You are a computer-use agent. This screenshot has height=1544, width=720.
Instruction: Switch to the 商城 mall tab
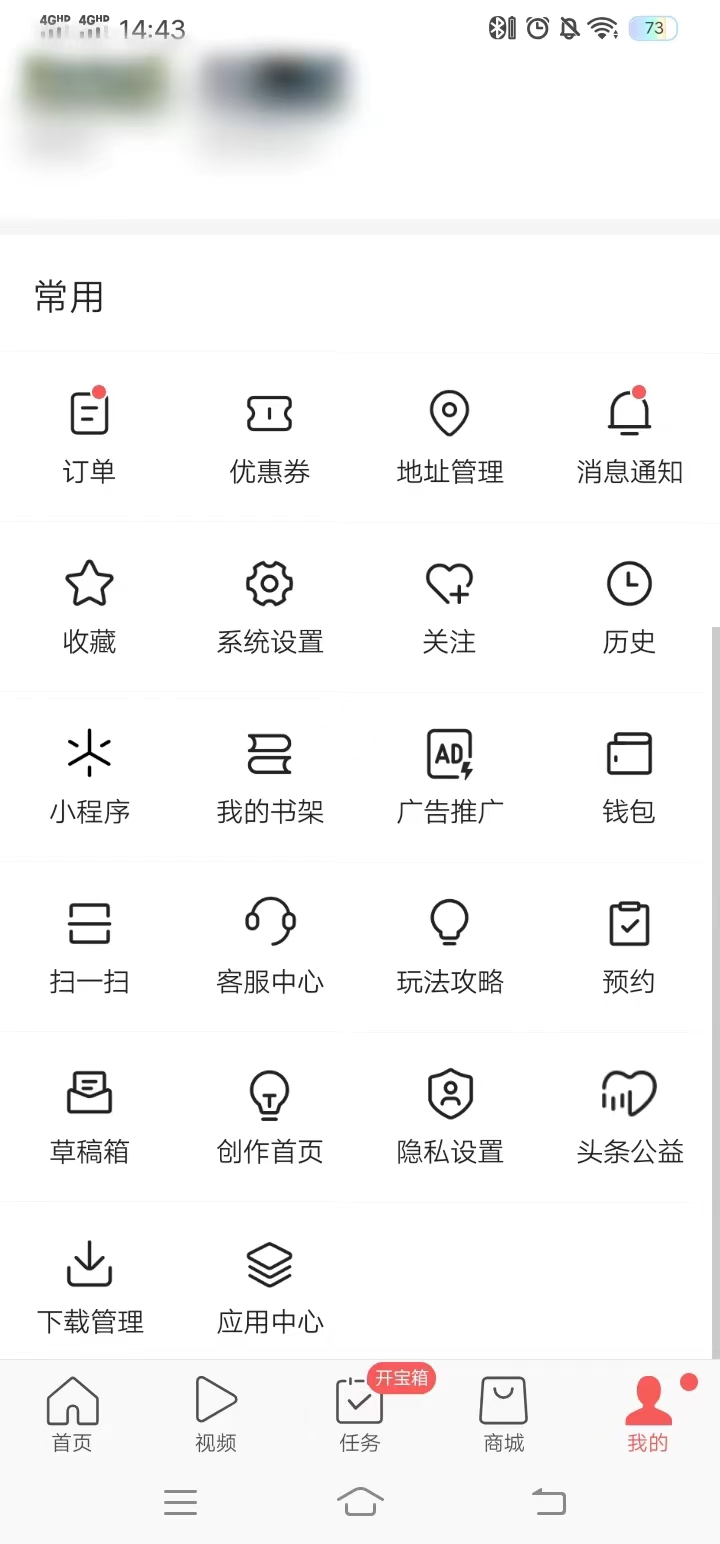[x=503, y=1415]
